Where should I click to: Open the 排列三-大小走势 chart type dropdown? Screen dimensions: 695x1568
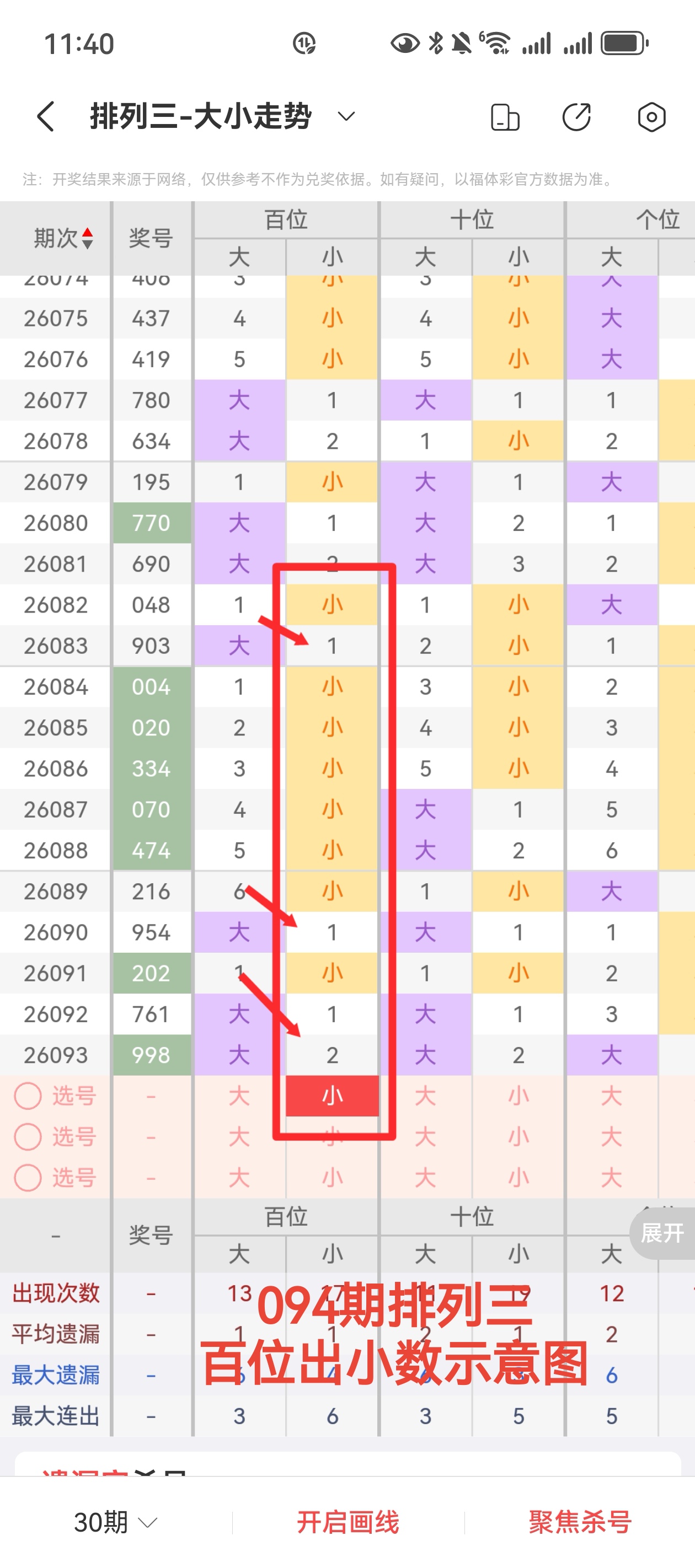click(x=345, y=116)
